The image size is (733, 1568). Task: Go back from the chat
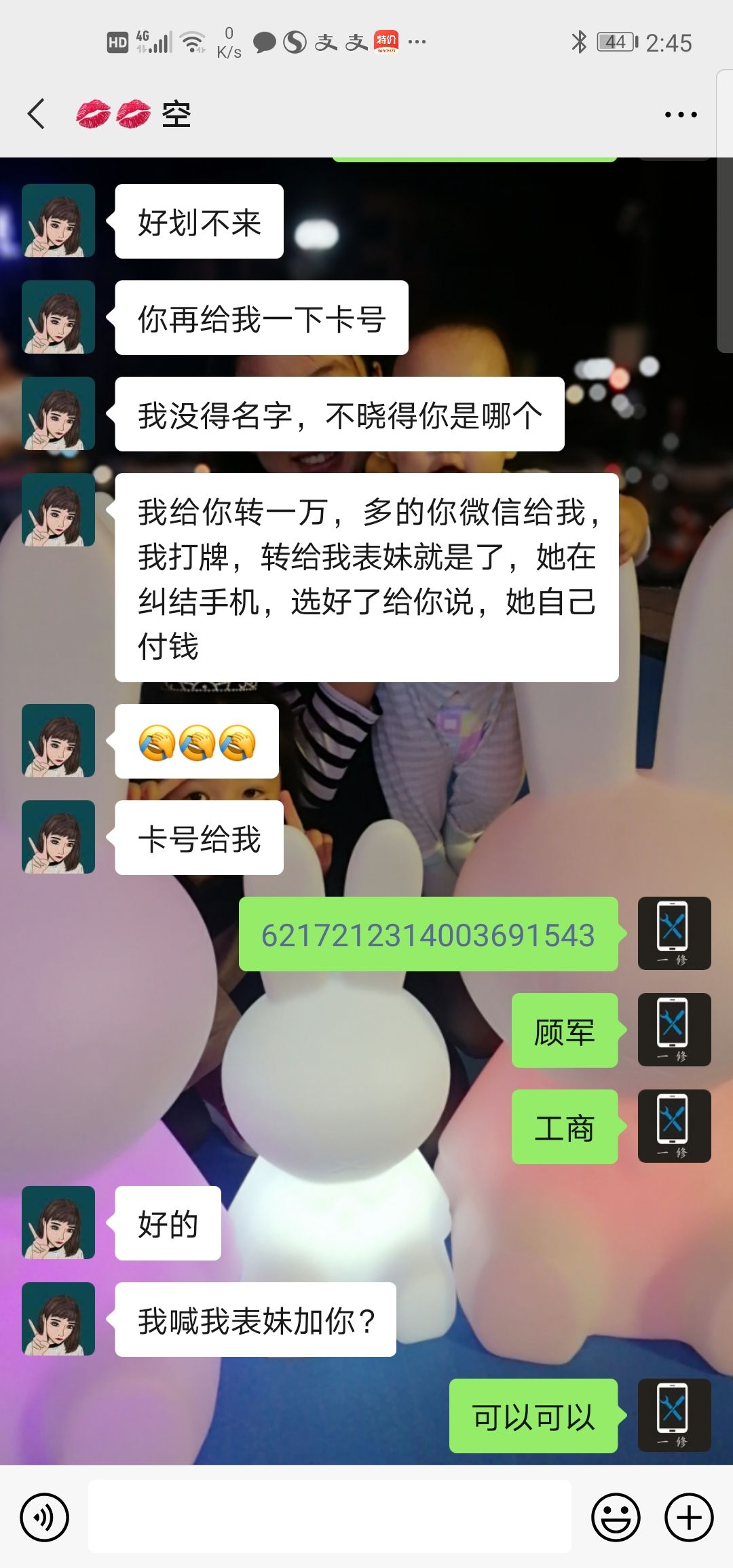[x=37, y=113]
